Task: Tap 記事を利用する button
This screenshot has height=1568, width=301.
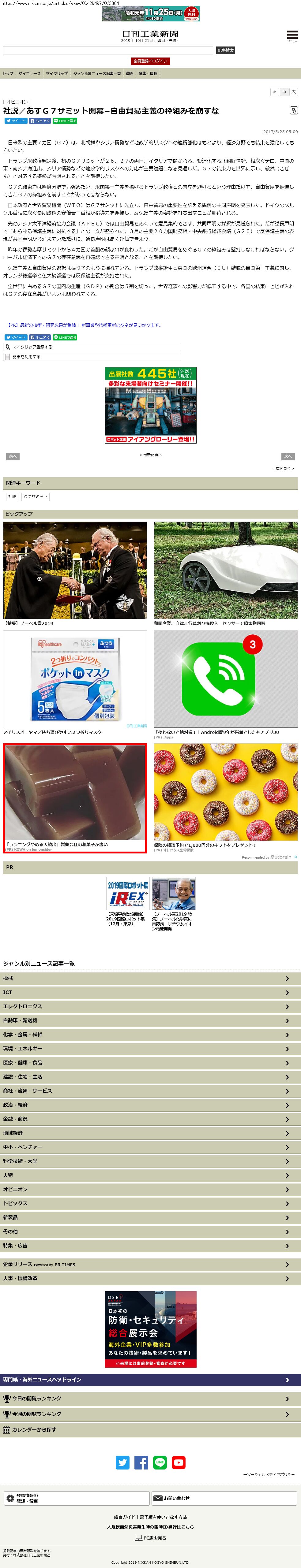Action: click(91, 357)
